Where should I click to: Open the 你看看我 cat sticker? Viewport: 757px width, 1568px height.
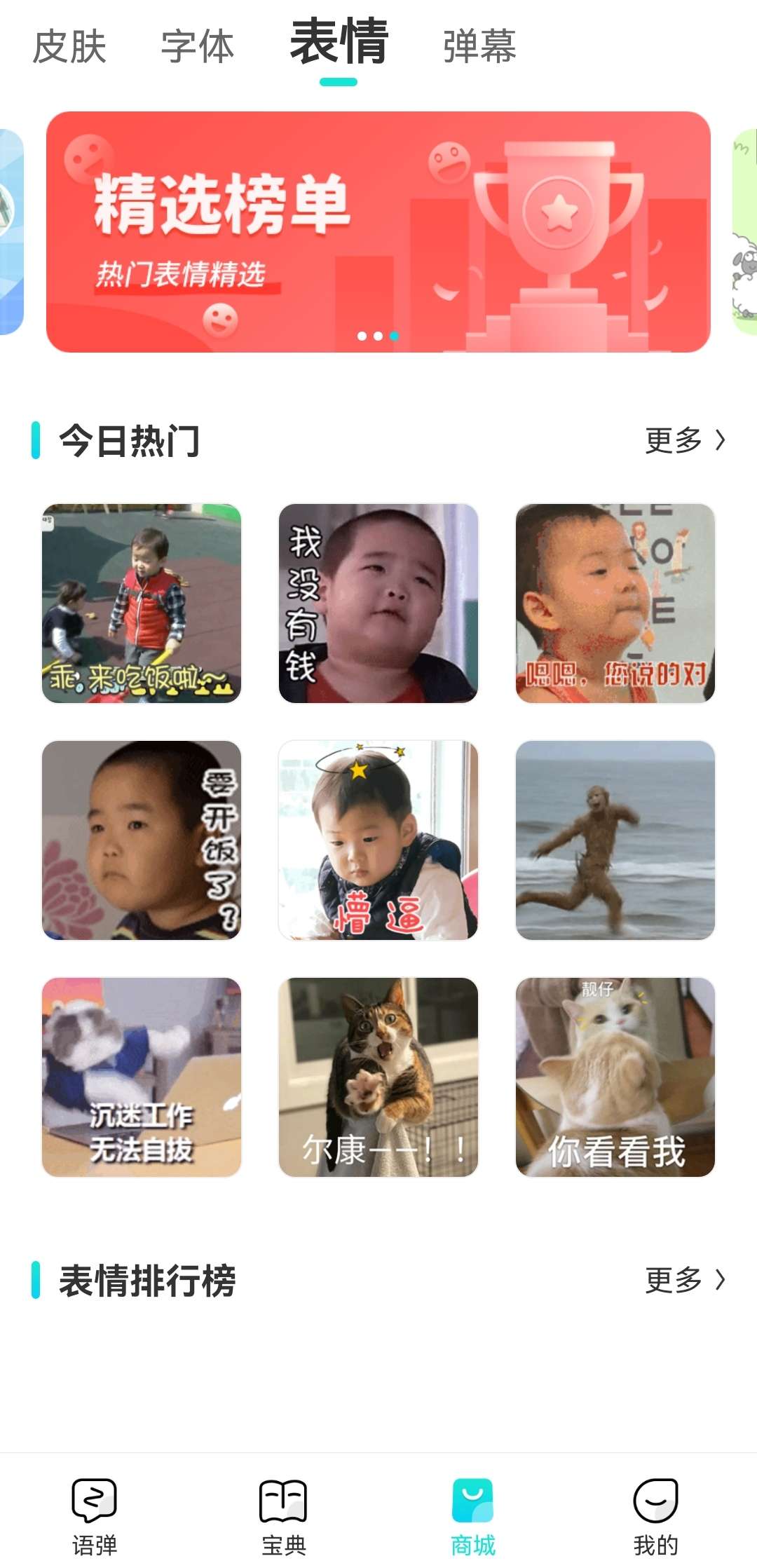pyautogui.click(x=615, y=1077)
